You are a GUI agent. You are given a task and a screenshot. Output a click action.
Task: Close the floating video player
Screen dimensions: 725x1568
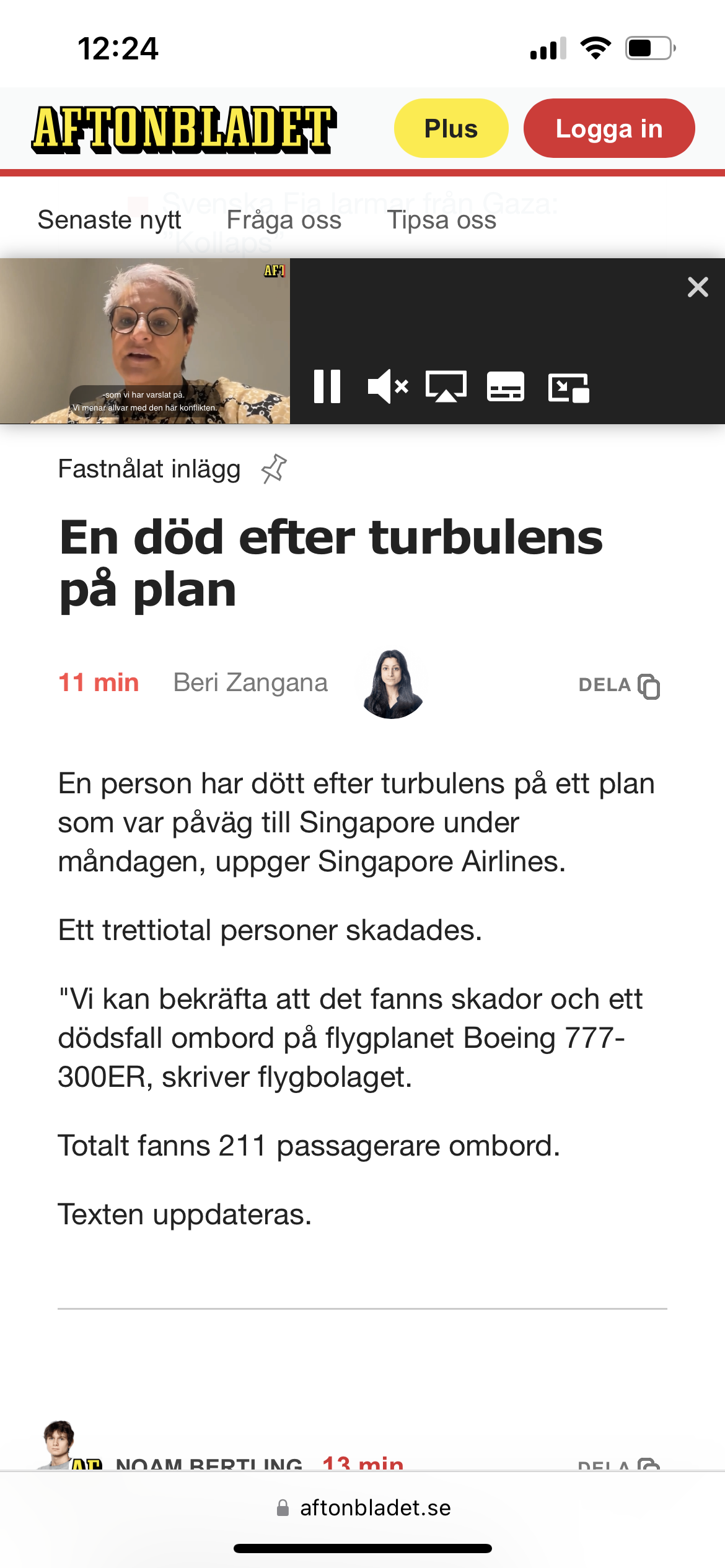pyautogui.click(x=698, y=287)
